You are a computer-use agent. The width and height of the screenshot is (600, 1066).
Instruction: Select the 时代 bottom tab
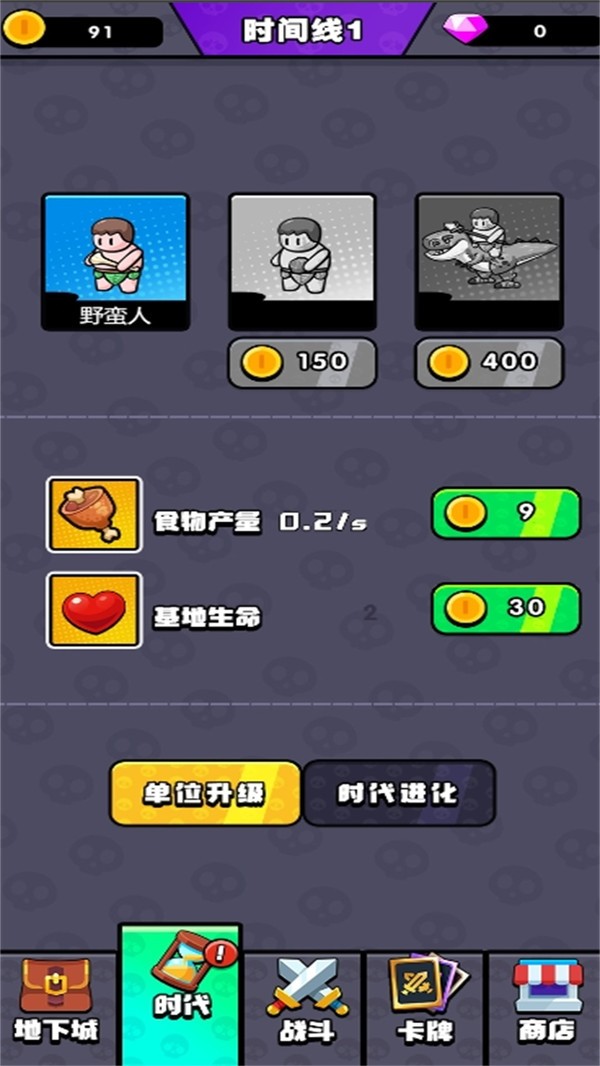coord(180,995)
